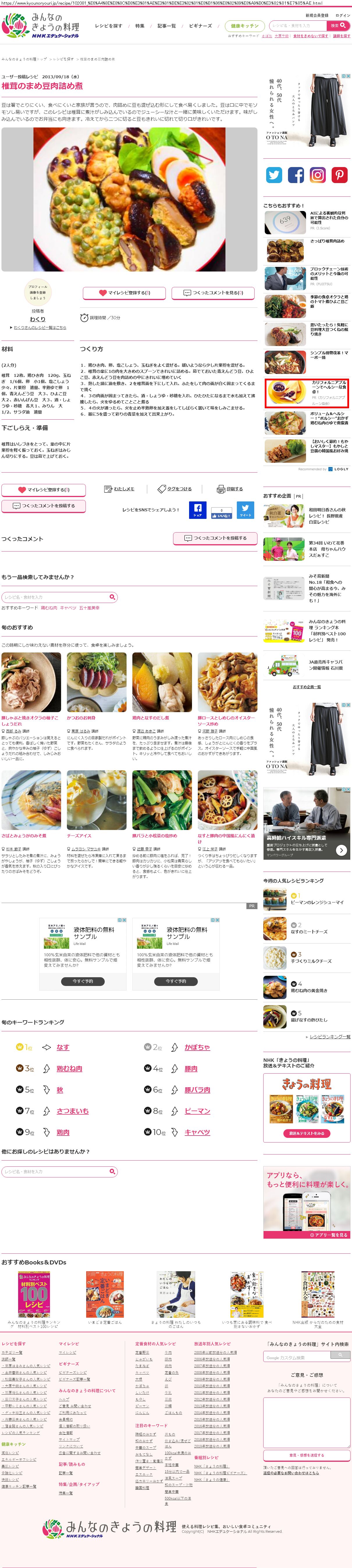This screenshot has width=352, height=1568.
Task: Open the Pinterest icon in the sidebar
Action: click(339, 175)
